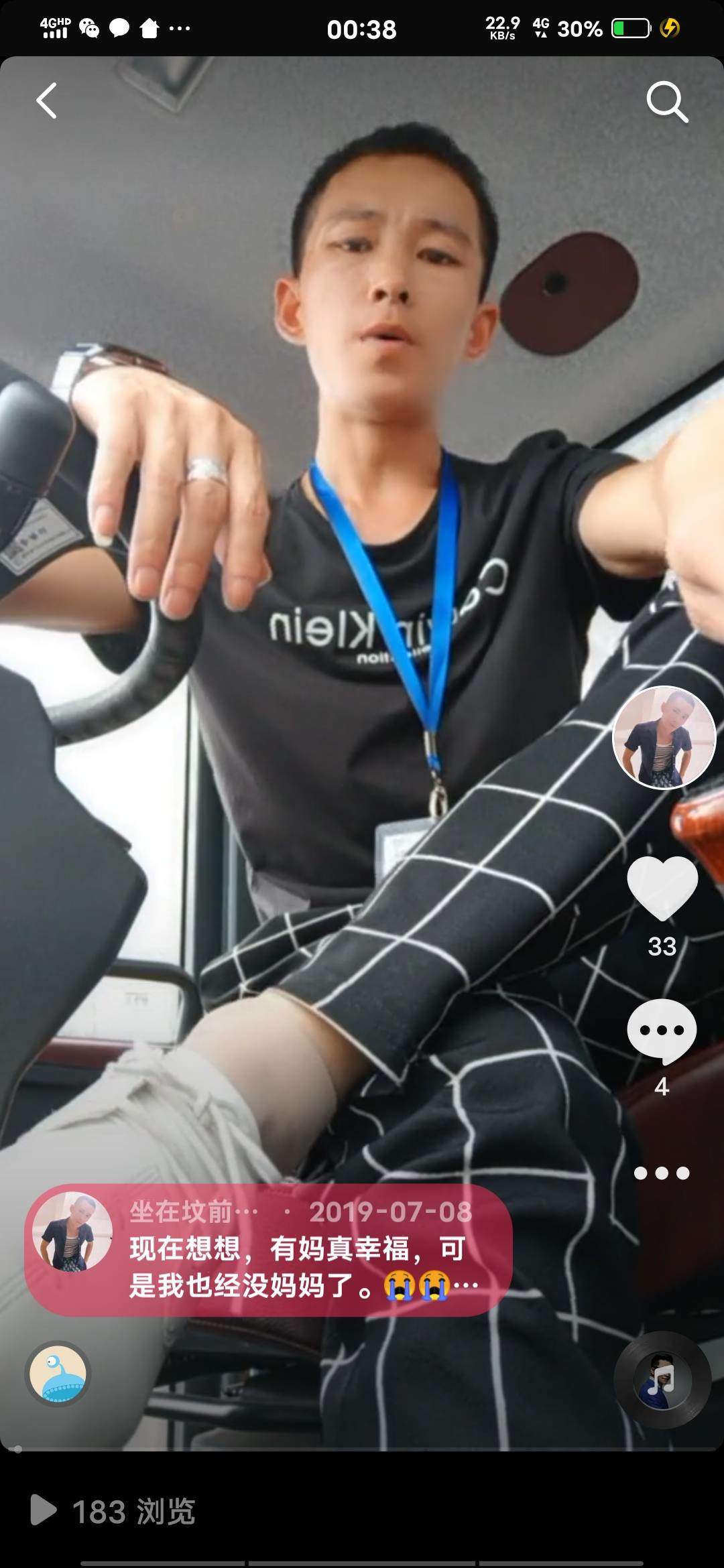Open the comments bubble with 4 comments

tap(662, 1031)
